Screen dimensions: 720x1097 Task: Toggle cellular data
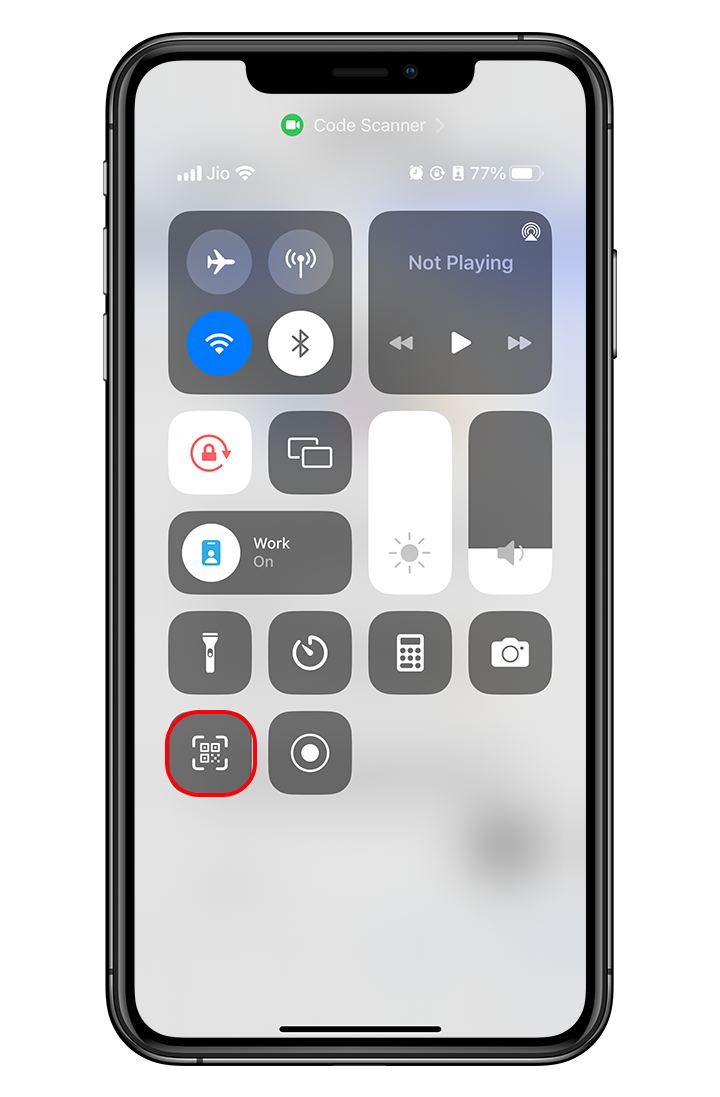300,262
